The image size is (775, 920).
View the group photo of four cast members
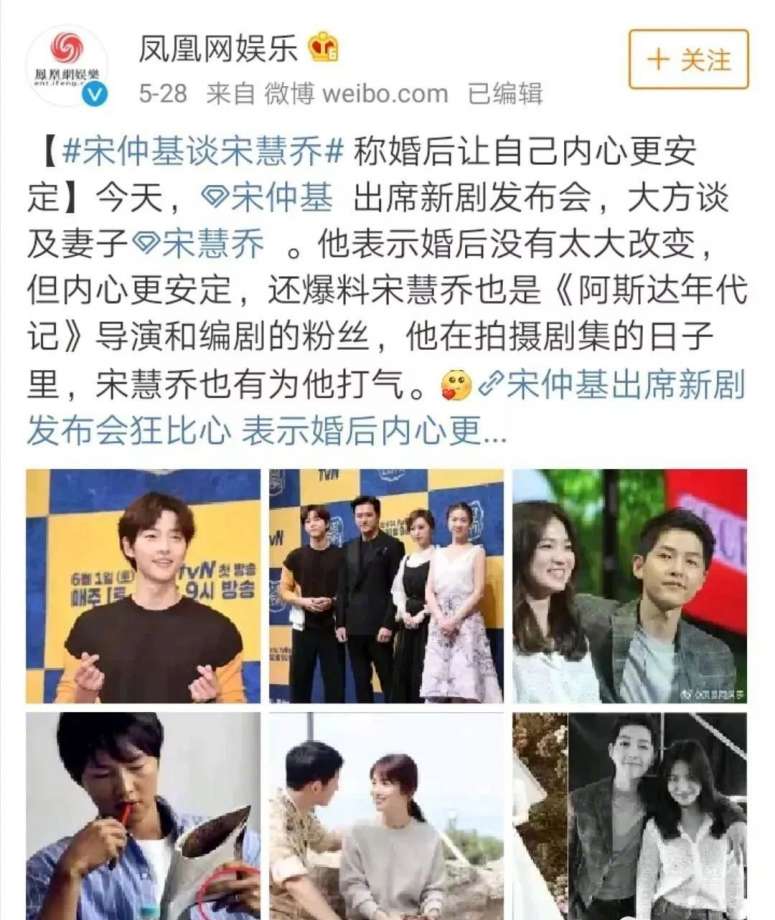(386, 585)
